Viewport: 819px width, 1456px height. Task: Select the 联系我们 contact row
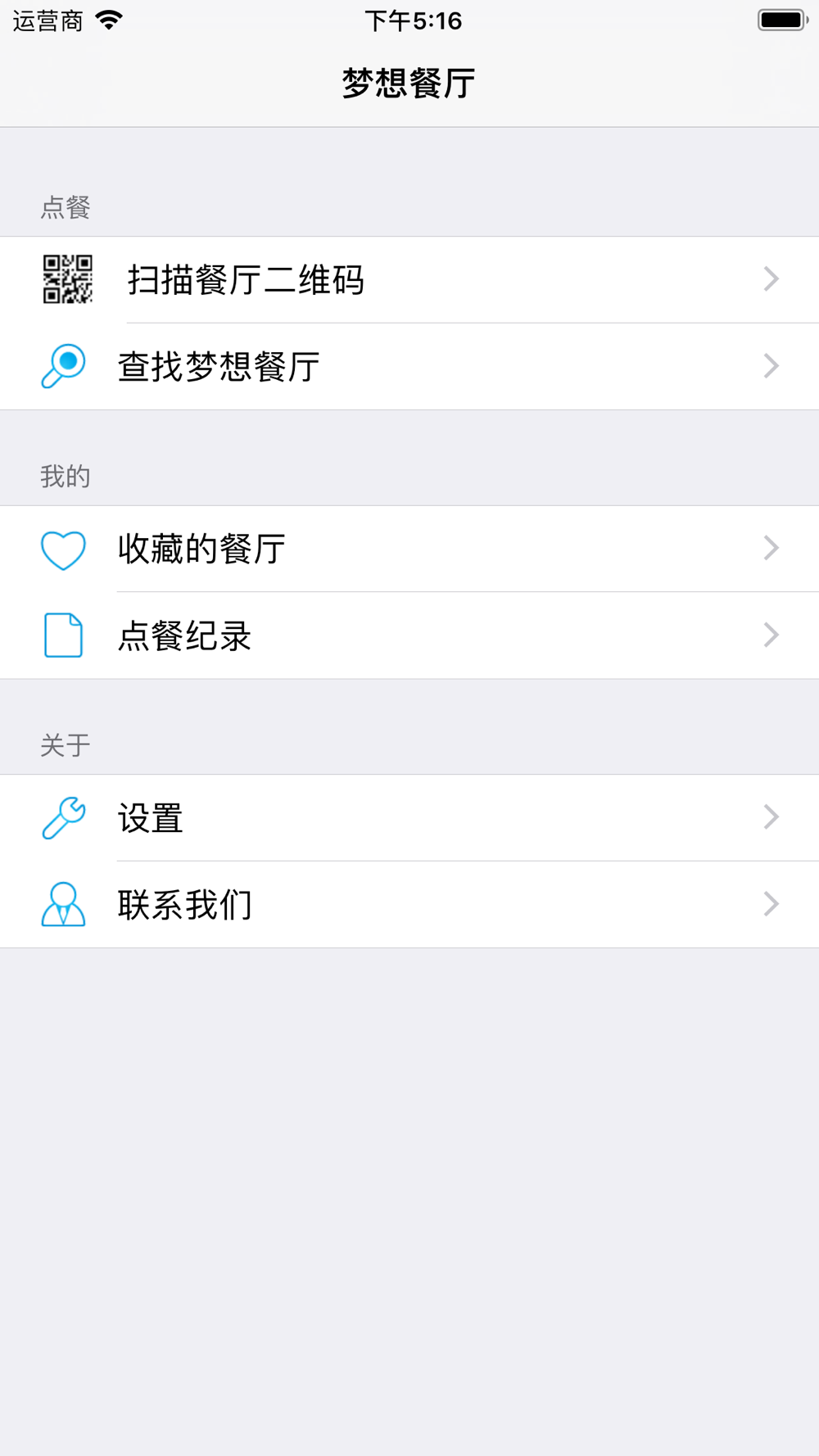point(409,904)
